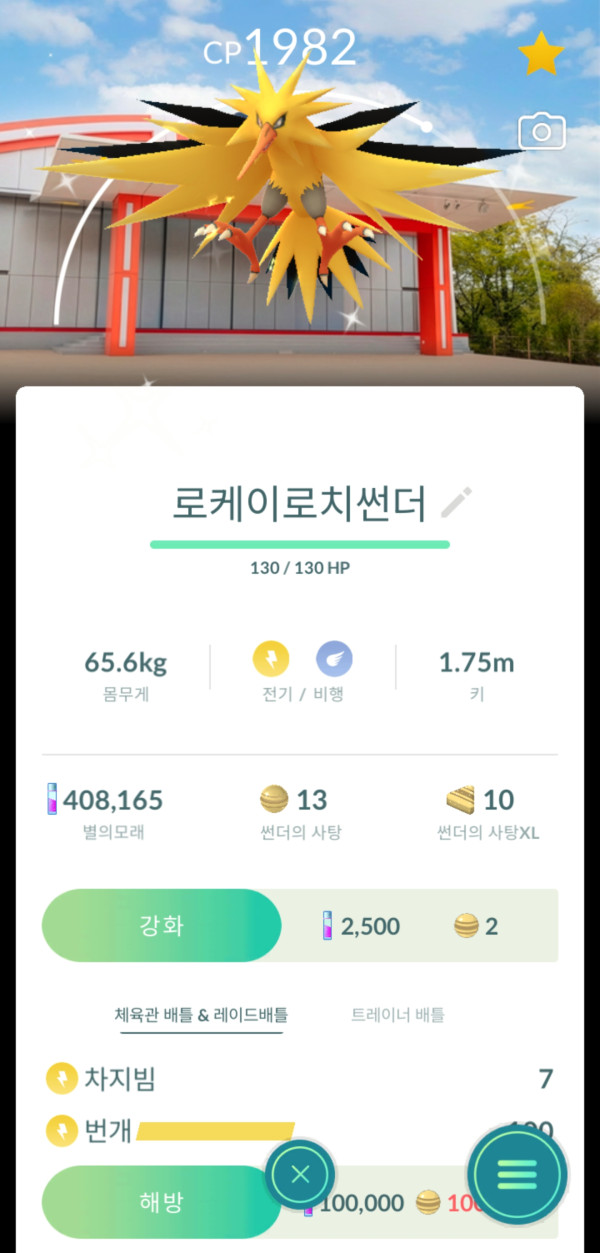
Task: Open the round green menu button
Action: (517, 1174)
